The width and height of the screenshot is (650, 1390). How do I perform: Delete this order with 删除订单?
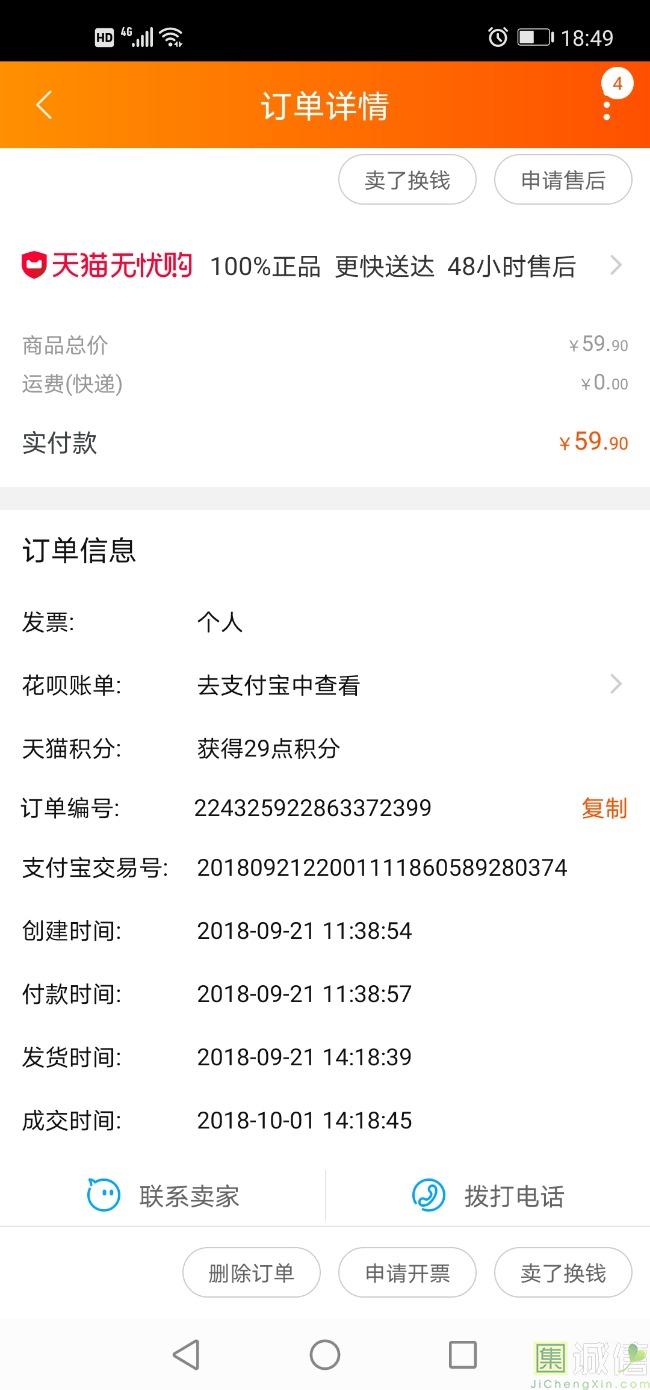(x=251, y=1273)
